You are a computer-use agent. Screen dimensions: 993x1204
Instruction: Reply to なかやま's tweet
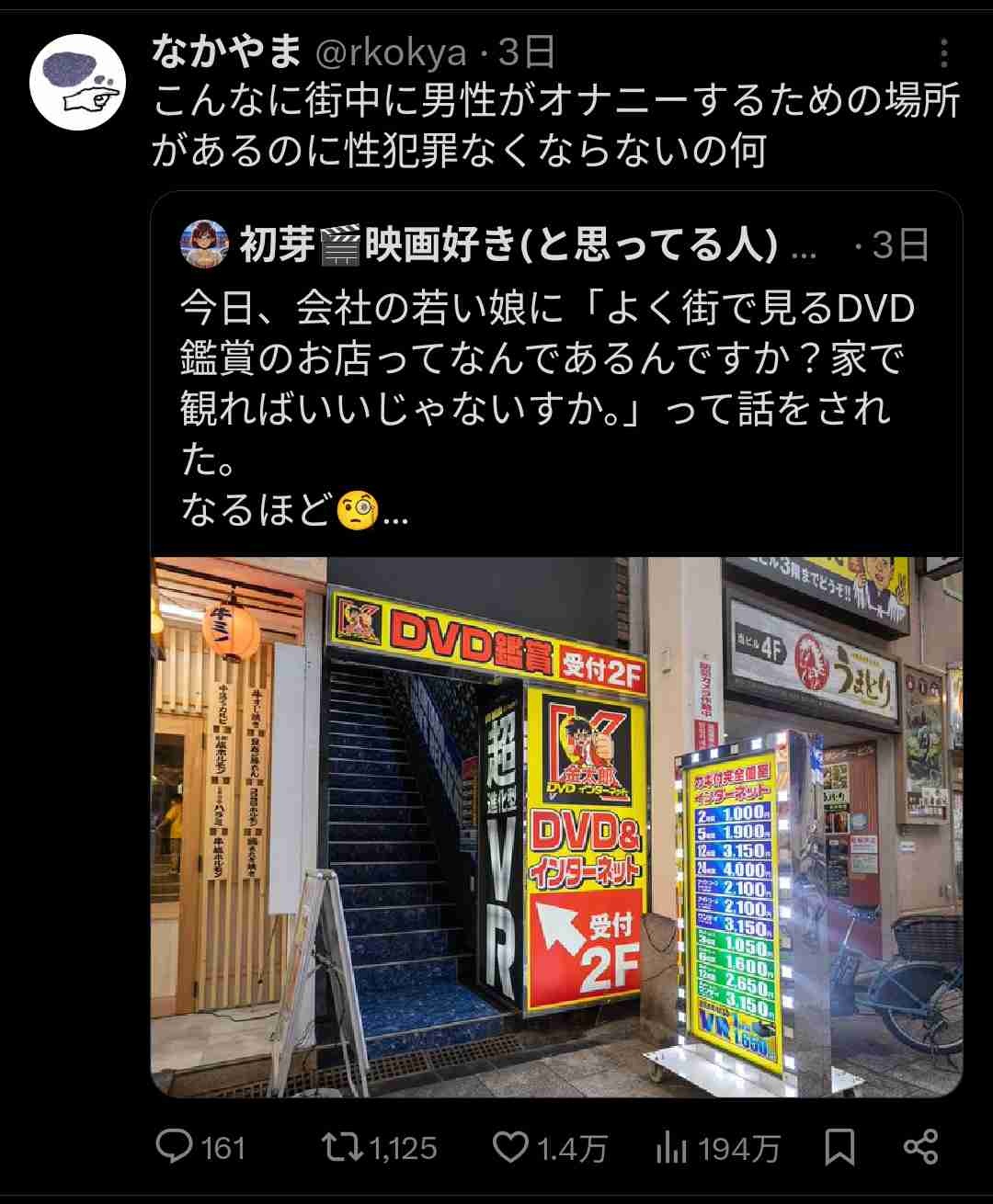pos(174,1147)
